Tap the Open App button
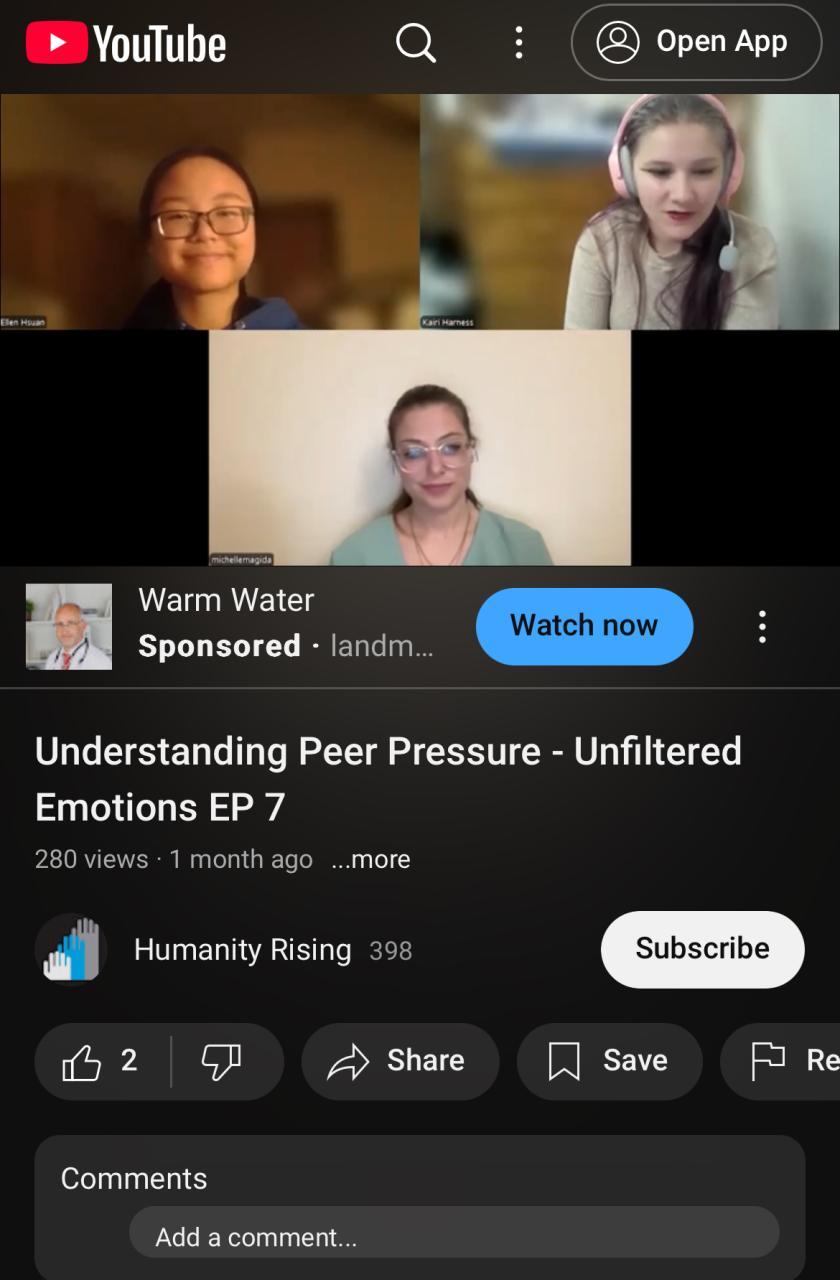 point(696,42)
